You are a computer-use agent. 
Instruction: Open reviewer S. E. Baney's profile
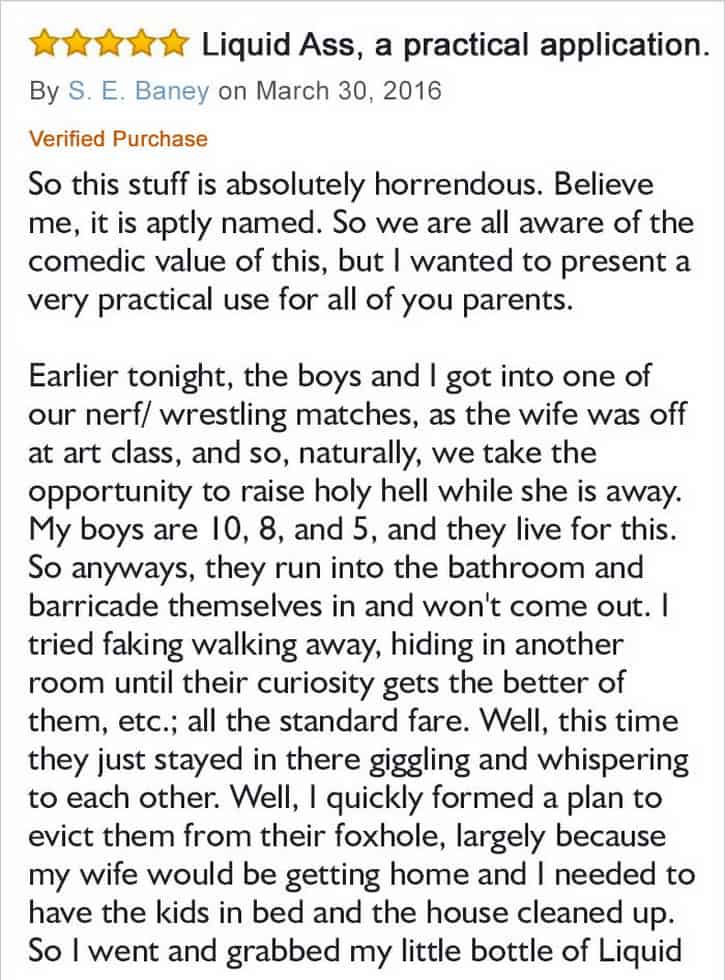(138, 93)
